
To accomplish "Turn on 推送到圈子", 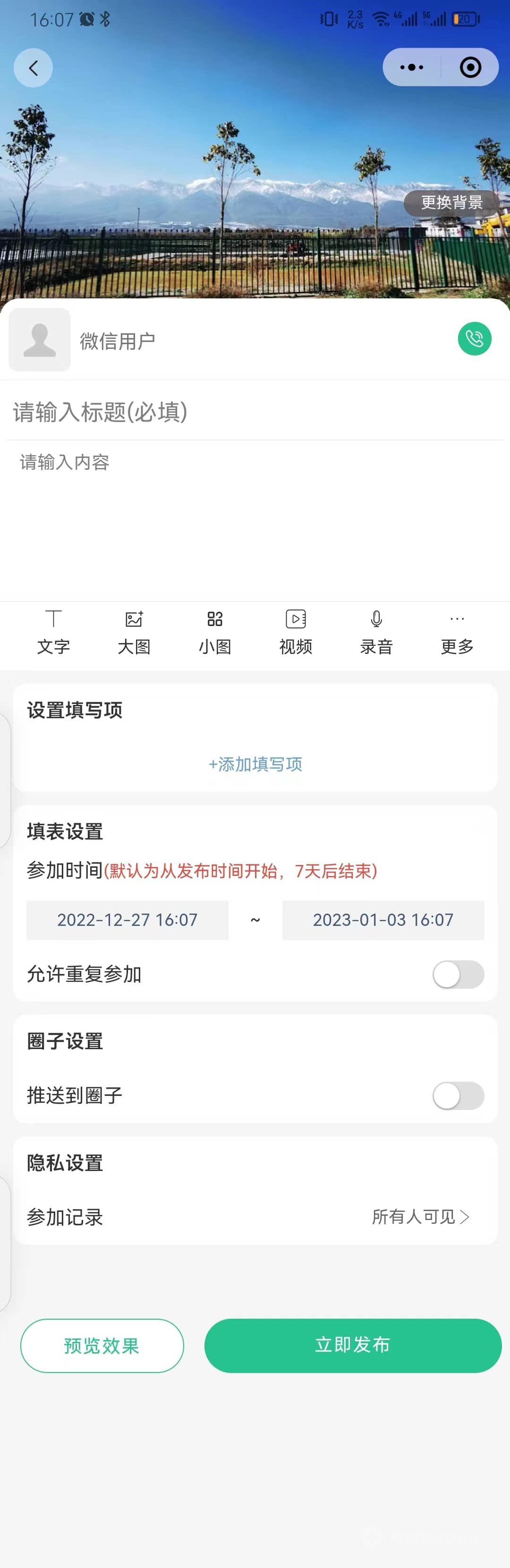I will point(458,1096).
